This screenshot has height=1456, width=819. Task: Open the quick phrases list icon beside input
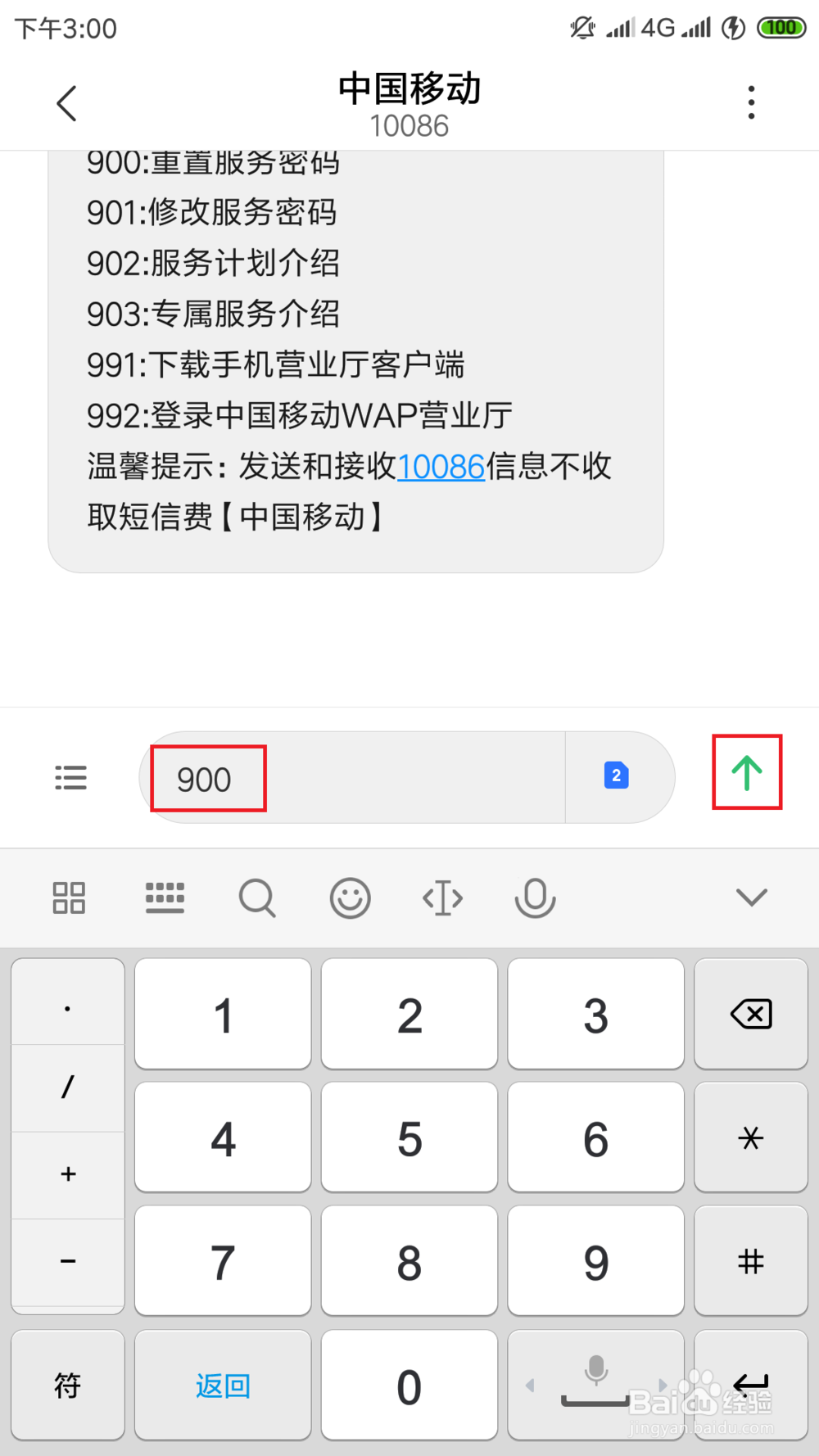coord(70,777)
